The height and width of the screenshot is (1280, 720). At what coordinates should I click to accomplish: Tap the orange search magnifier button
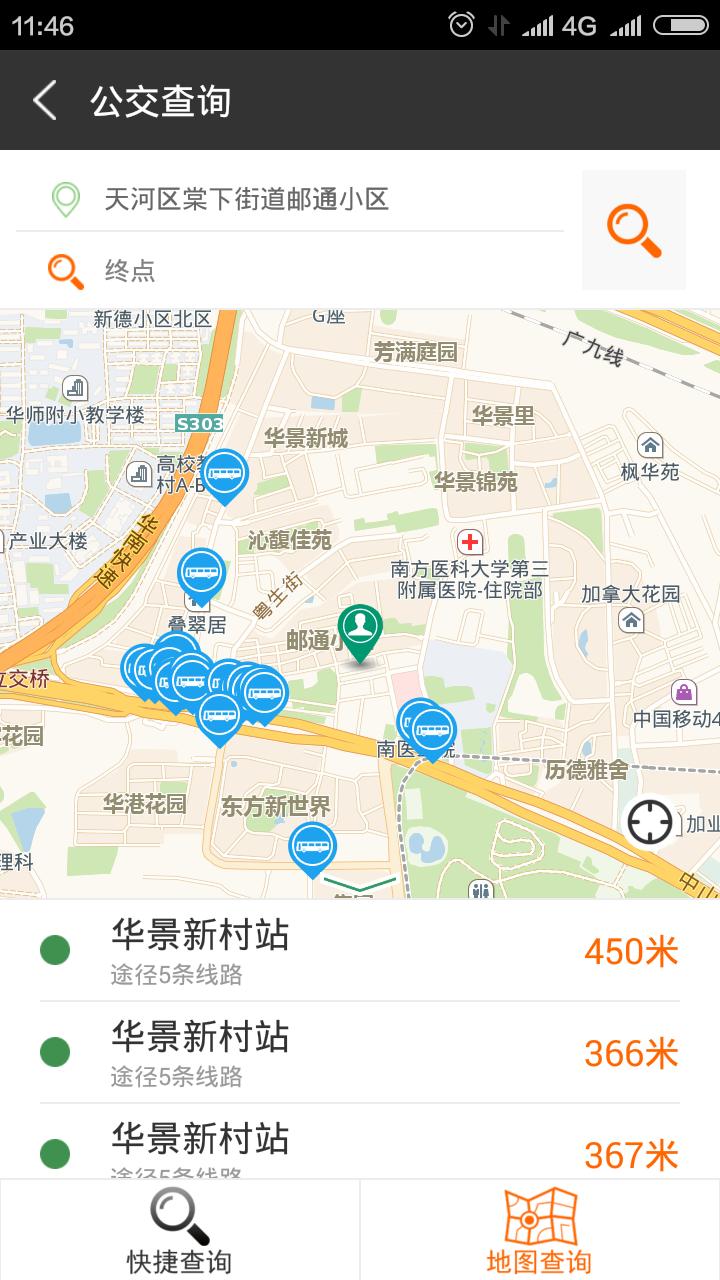tap(634, 230)
